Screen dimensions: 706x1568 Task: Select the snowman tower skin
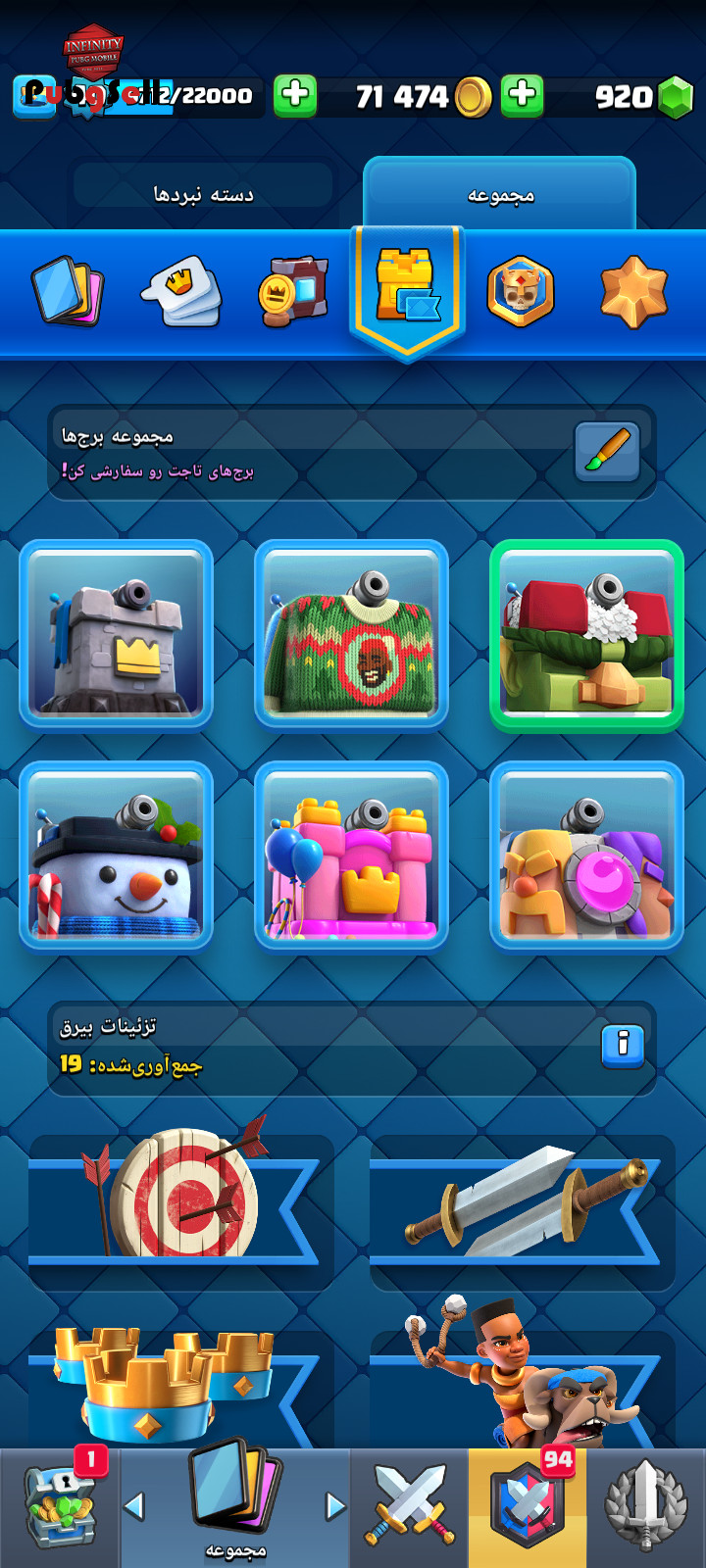click(117, 856)
